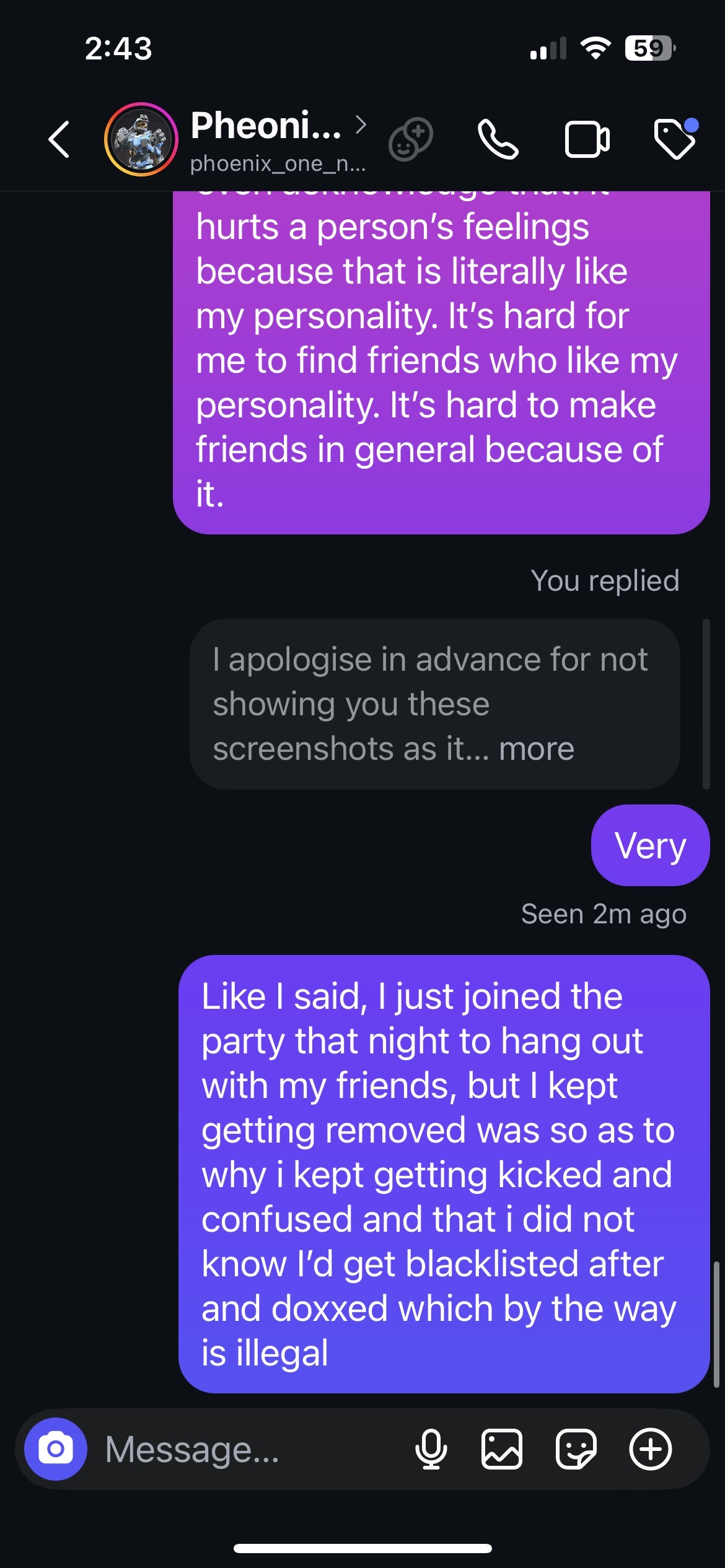This screenshot has width=725, height=1568.
Task: Open the avatar sticker icon
Action: (410, 139)
